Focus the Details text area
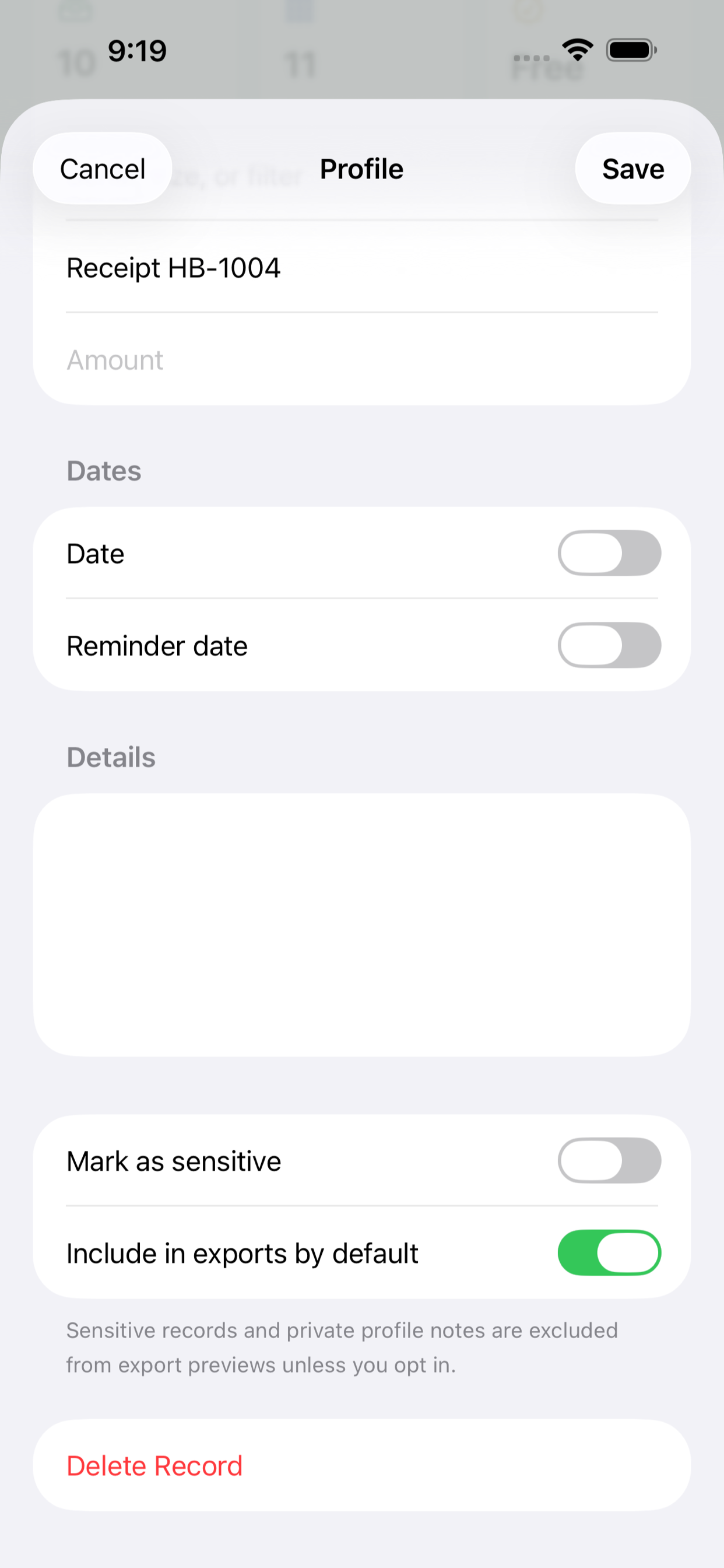The height and width of the screenshot is (1568, 724). coord(362,925)
